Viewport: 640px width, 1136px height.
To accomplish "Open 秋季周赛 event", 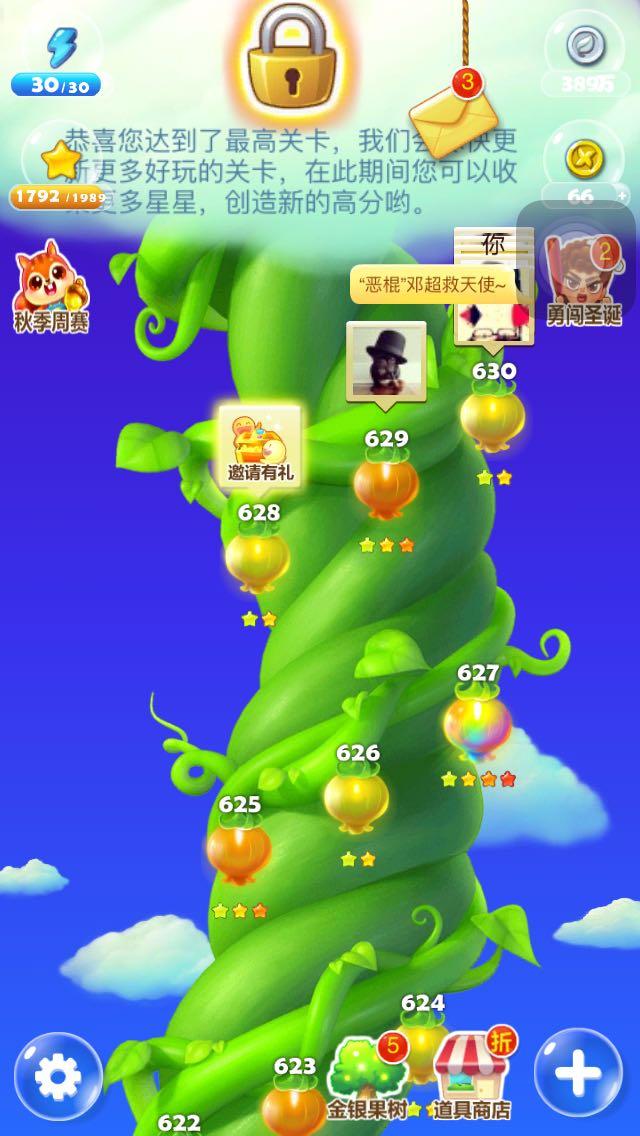I will pyautogui.click(x=51, y=287).
